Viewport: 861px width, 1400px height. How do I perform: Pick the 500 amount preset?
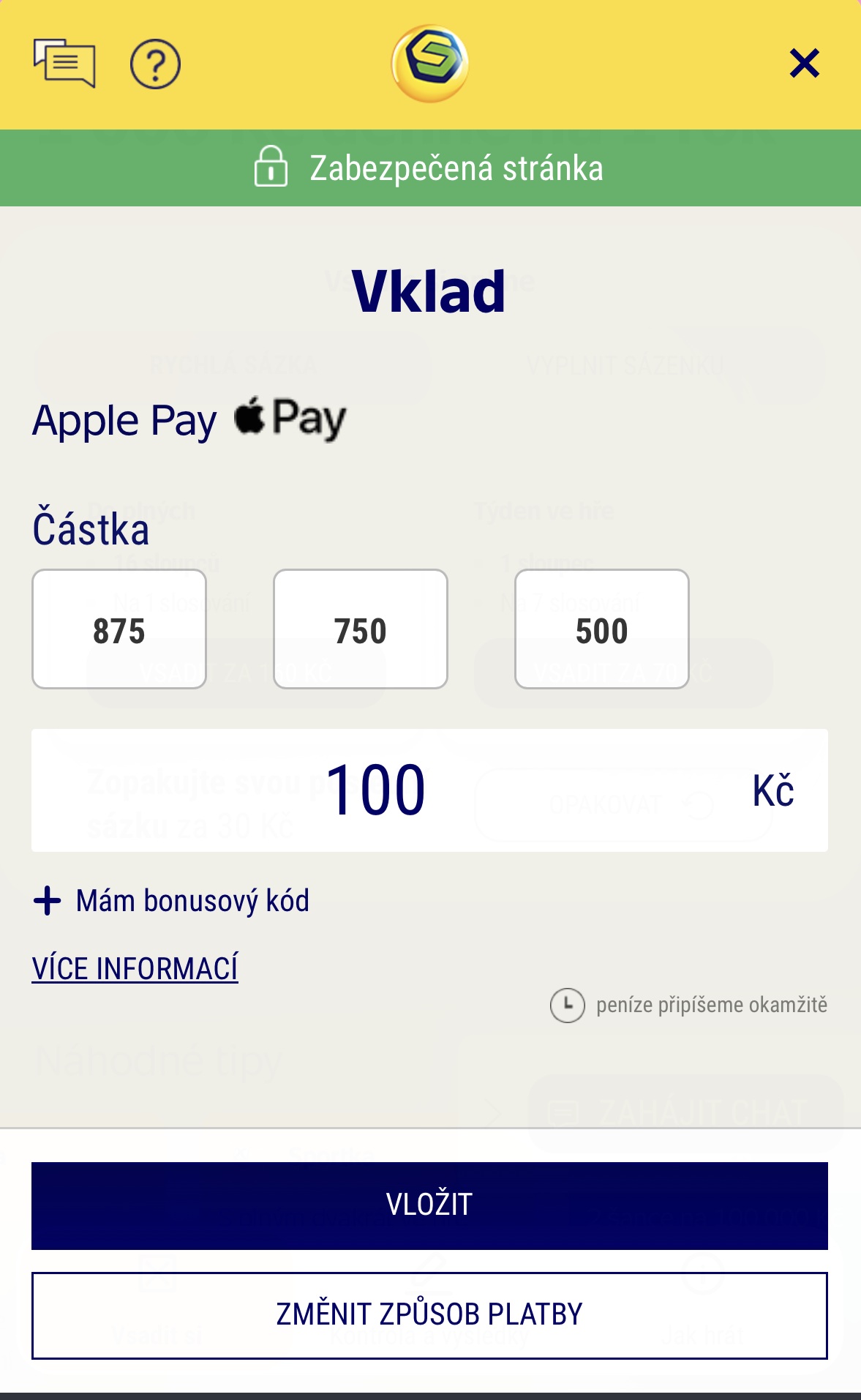click(x=602, y=629)
